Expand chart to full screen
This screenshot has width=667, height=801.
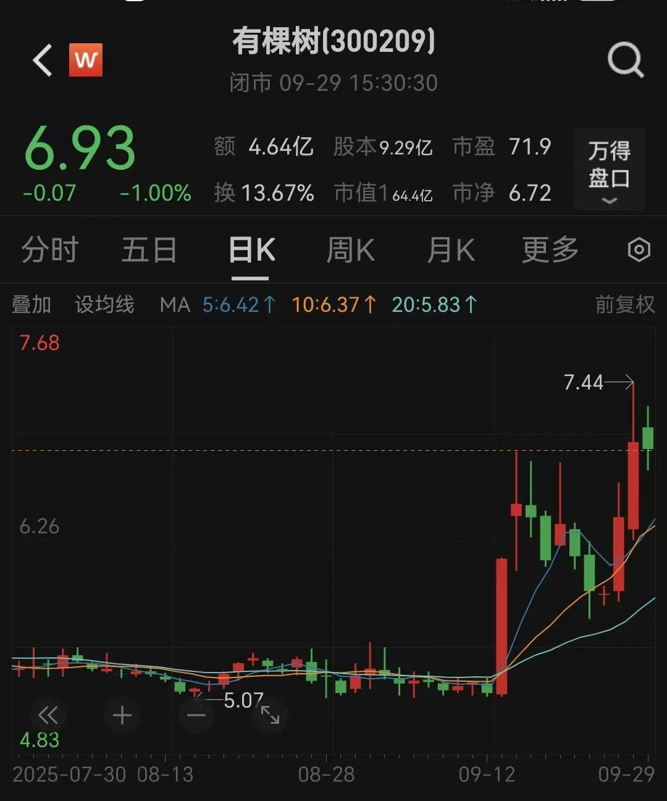270,715
